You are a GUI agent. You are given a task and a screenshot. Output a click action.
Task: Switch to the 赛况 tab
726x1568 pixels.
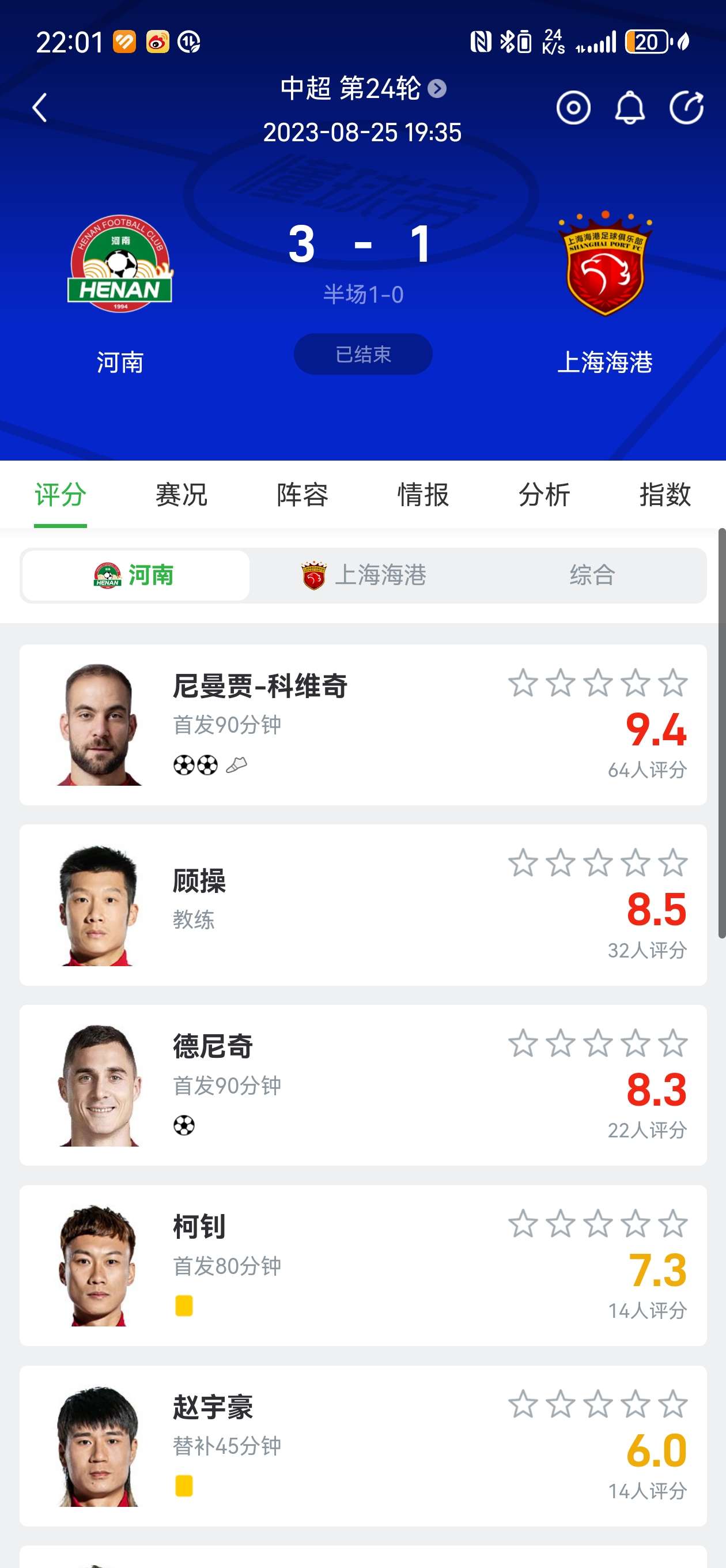pos(181,494)
